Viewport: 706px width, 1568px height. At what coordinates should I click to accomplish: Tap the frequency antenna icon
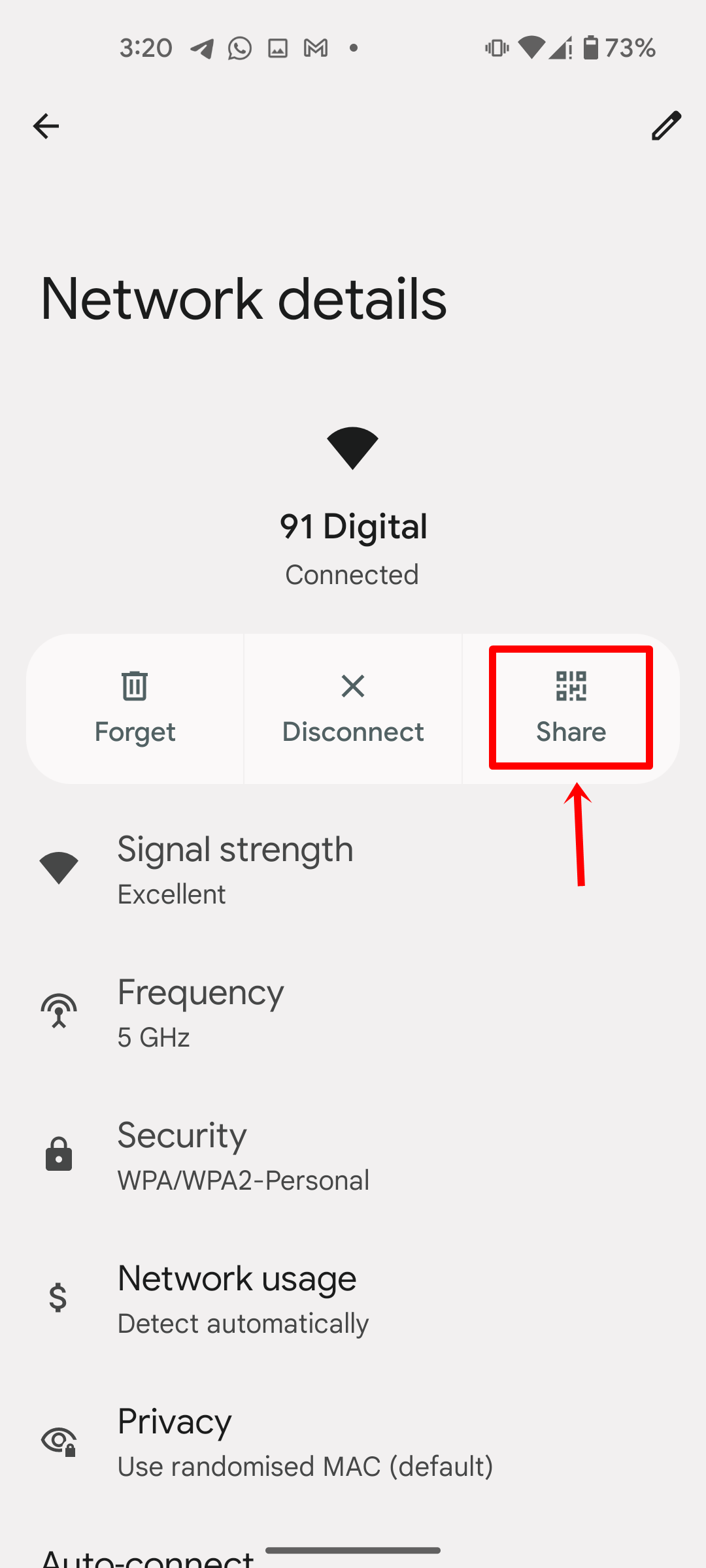[58, 1010]
